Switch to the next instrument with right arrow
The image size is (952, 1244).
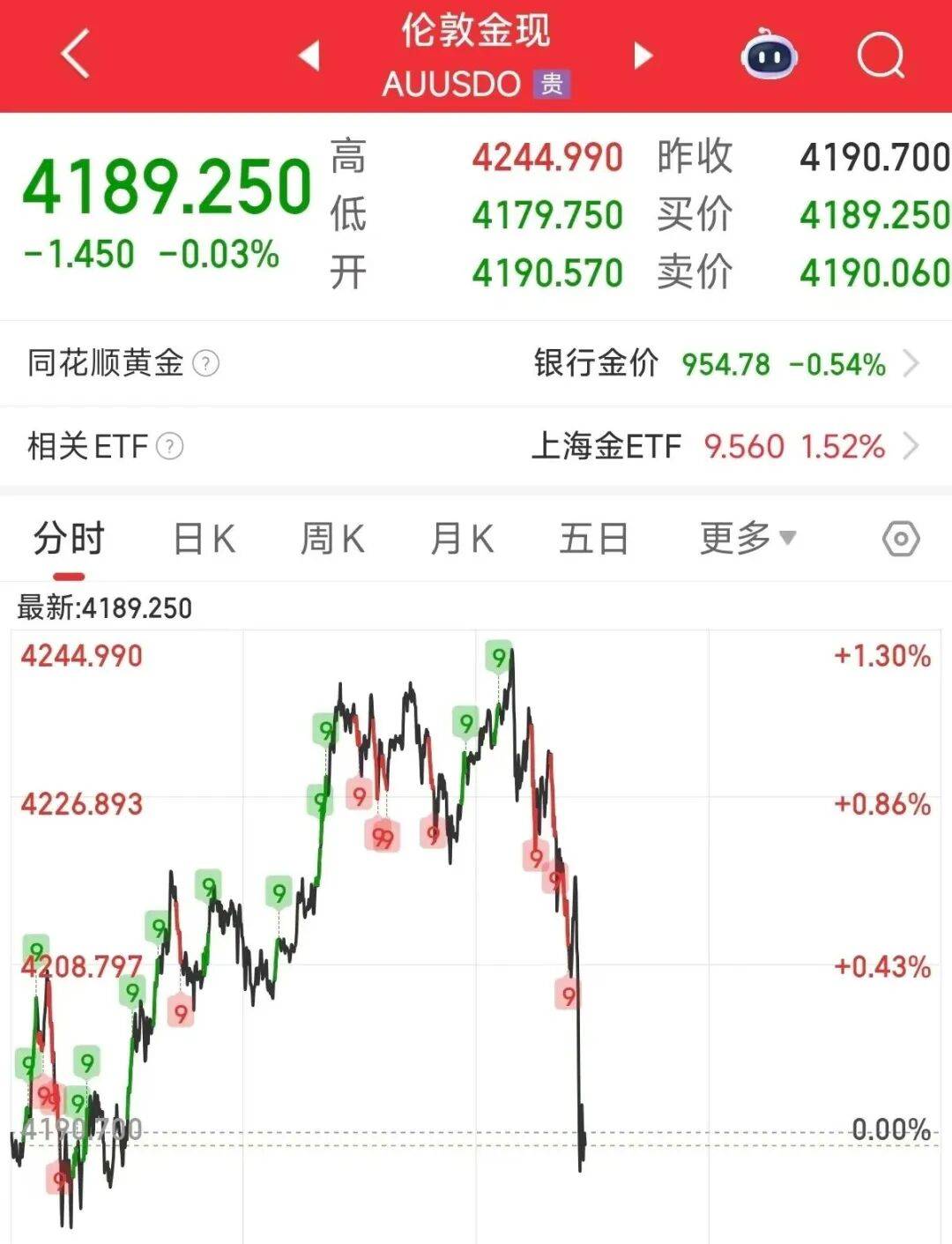coord(644,56)
